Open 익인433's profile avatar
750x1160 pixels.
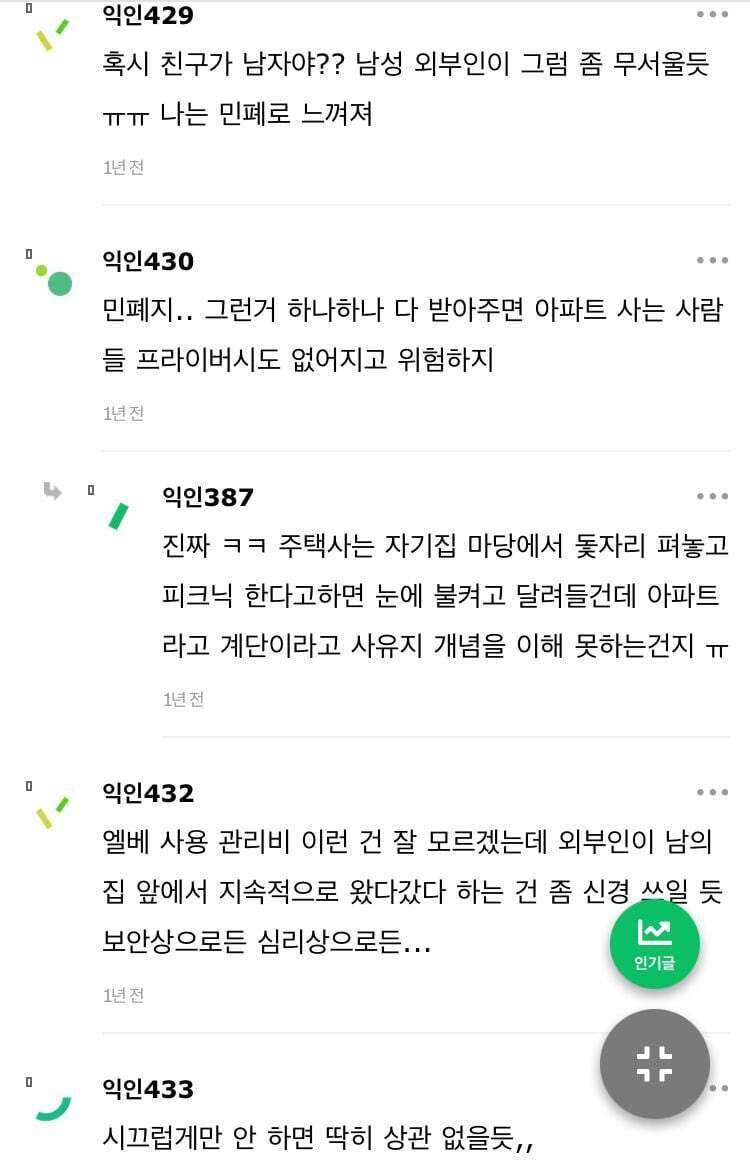(53, 1107)
